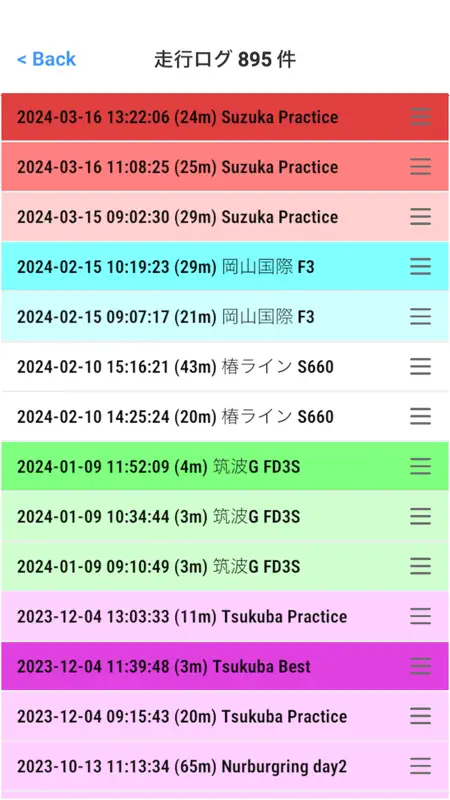450x800 pixels.
Task: Open the 2023-12-04 13:03:33 Tsukuba Practice log
Action: 225,617
